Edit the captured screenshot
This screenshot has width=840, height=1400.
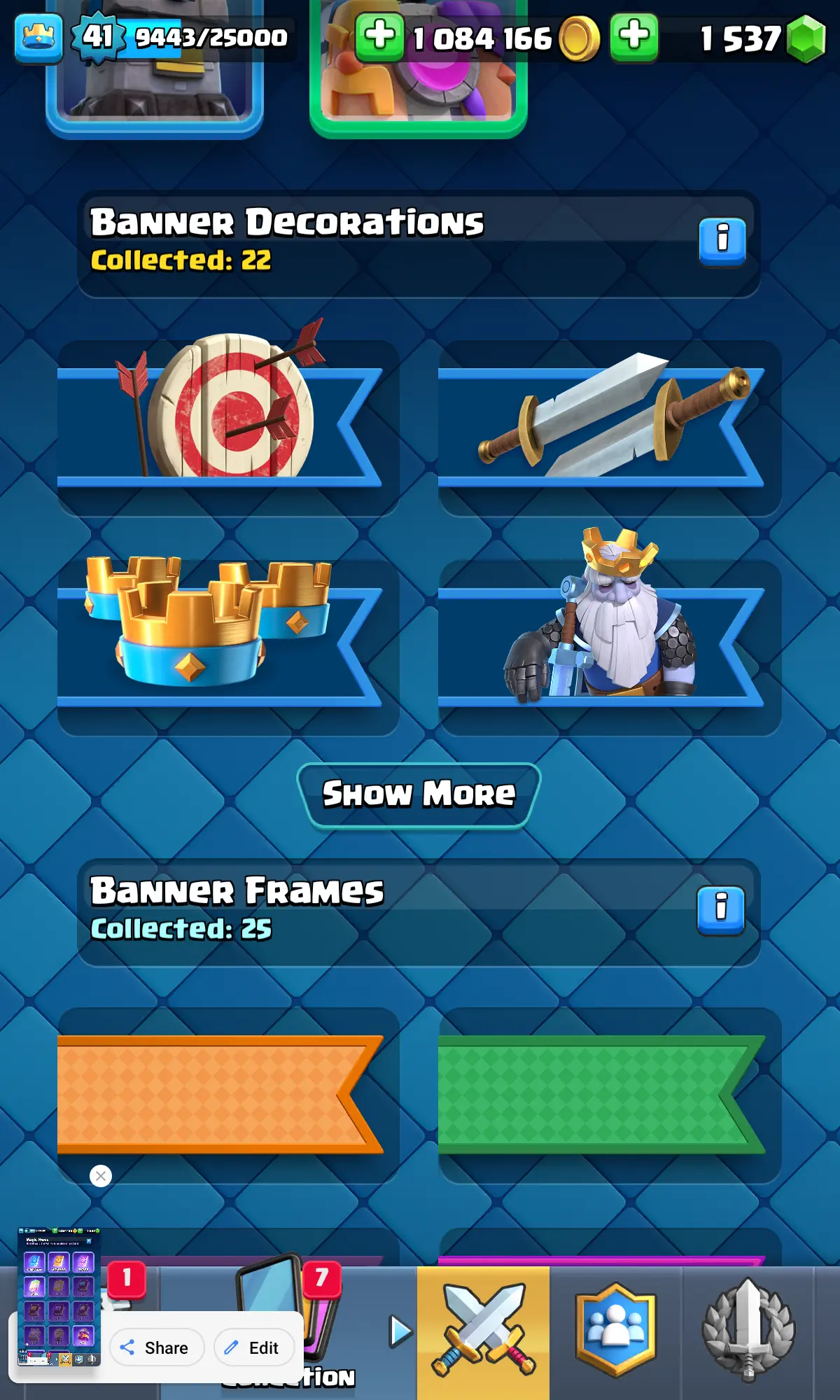coord(253,1347)
